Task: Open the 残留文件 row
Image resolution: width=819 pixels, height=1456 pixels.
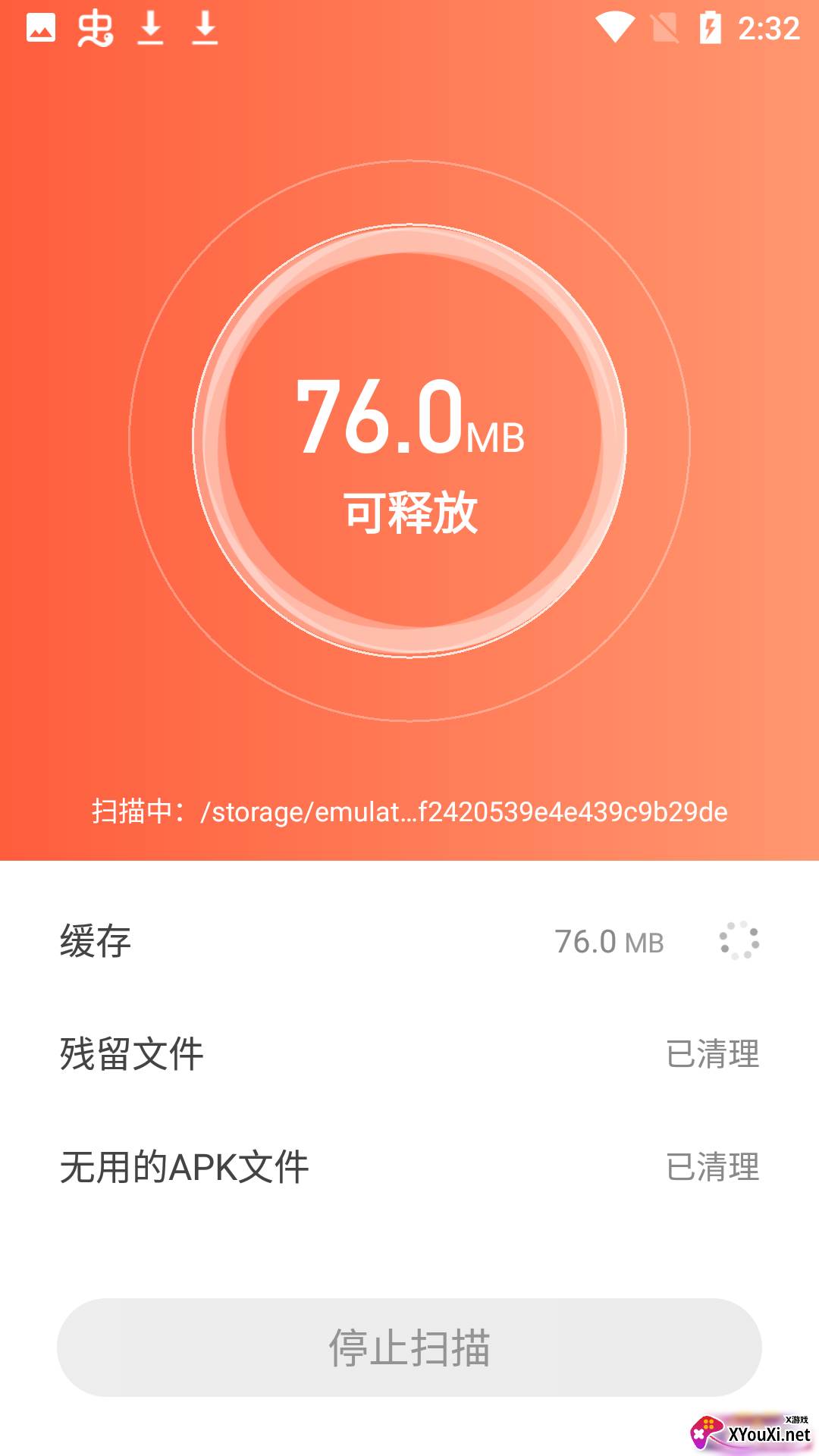Action: pos(409,1054)
